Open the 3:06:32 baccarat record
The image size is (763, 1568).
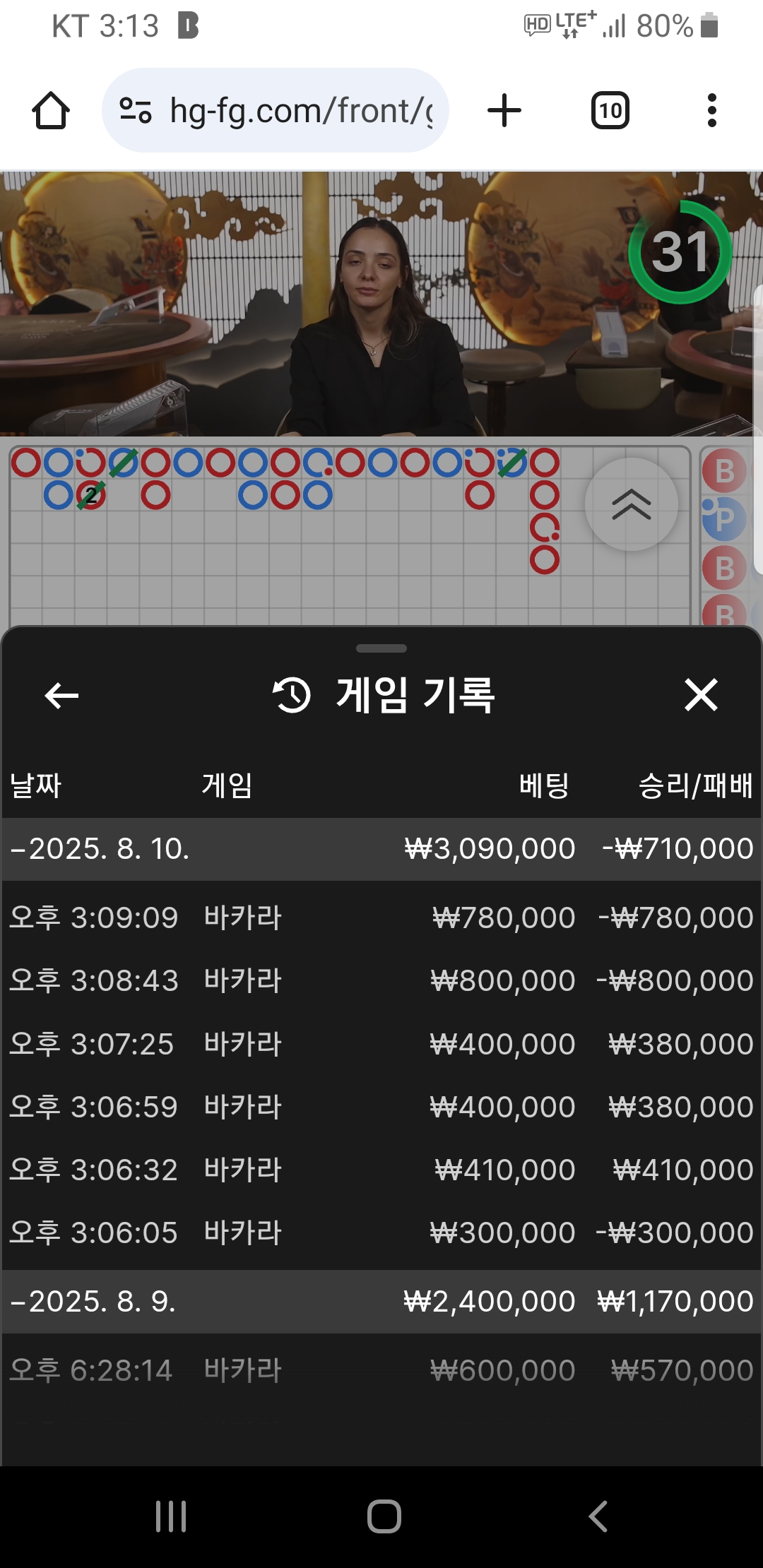(x=381, y=1170)
